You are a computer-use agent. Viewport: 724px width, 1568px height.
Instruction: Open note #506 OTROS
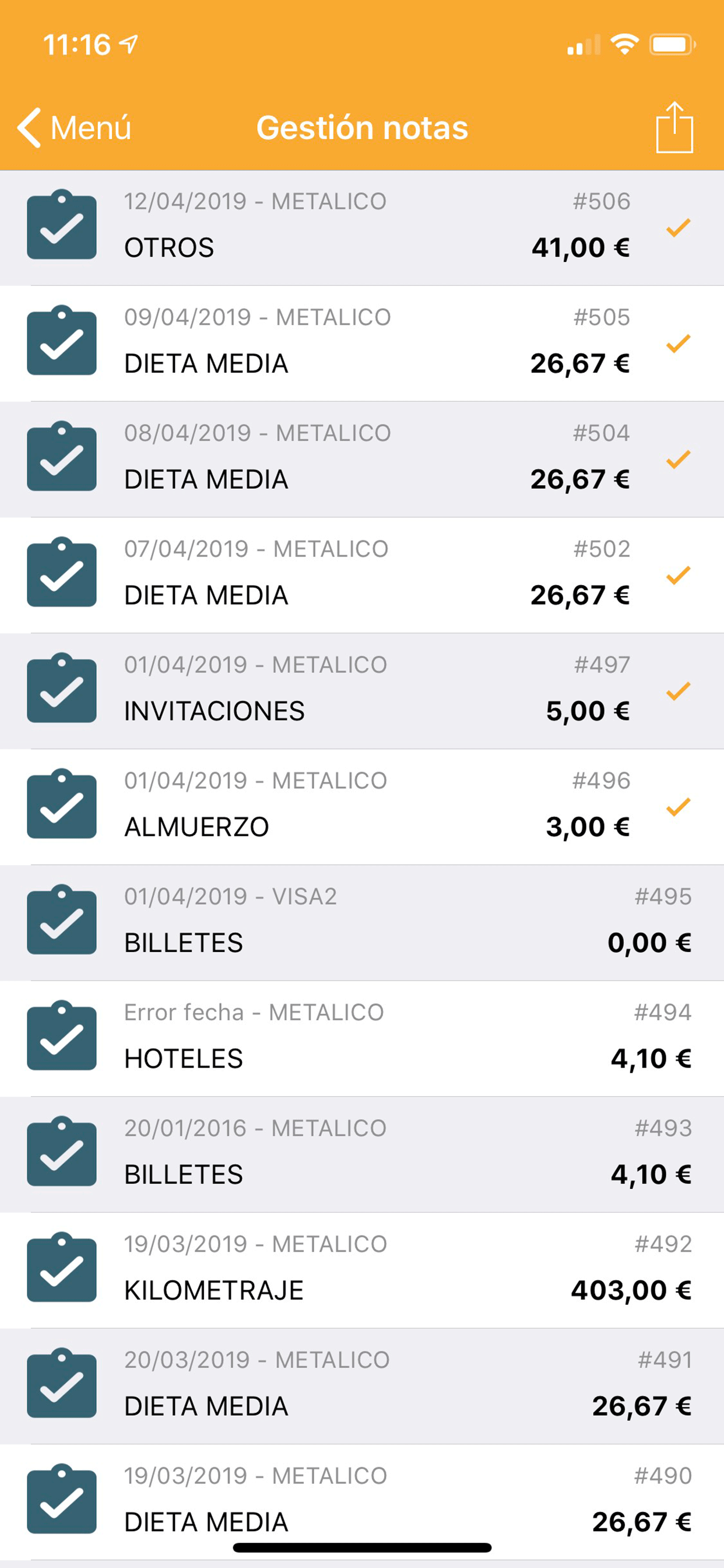(x=362, y=228)
